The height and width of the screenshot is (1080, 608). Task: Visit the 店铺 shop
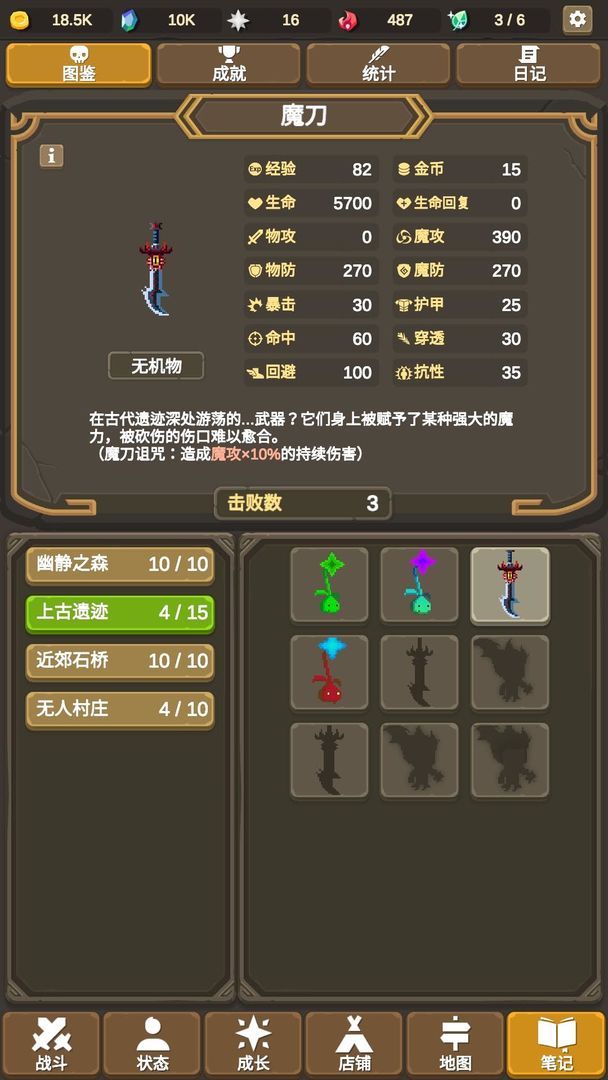[354, 1044]
